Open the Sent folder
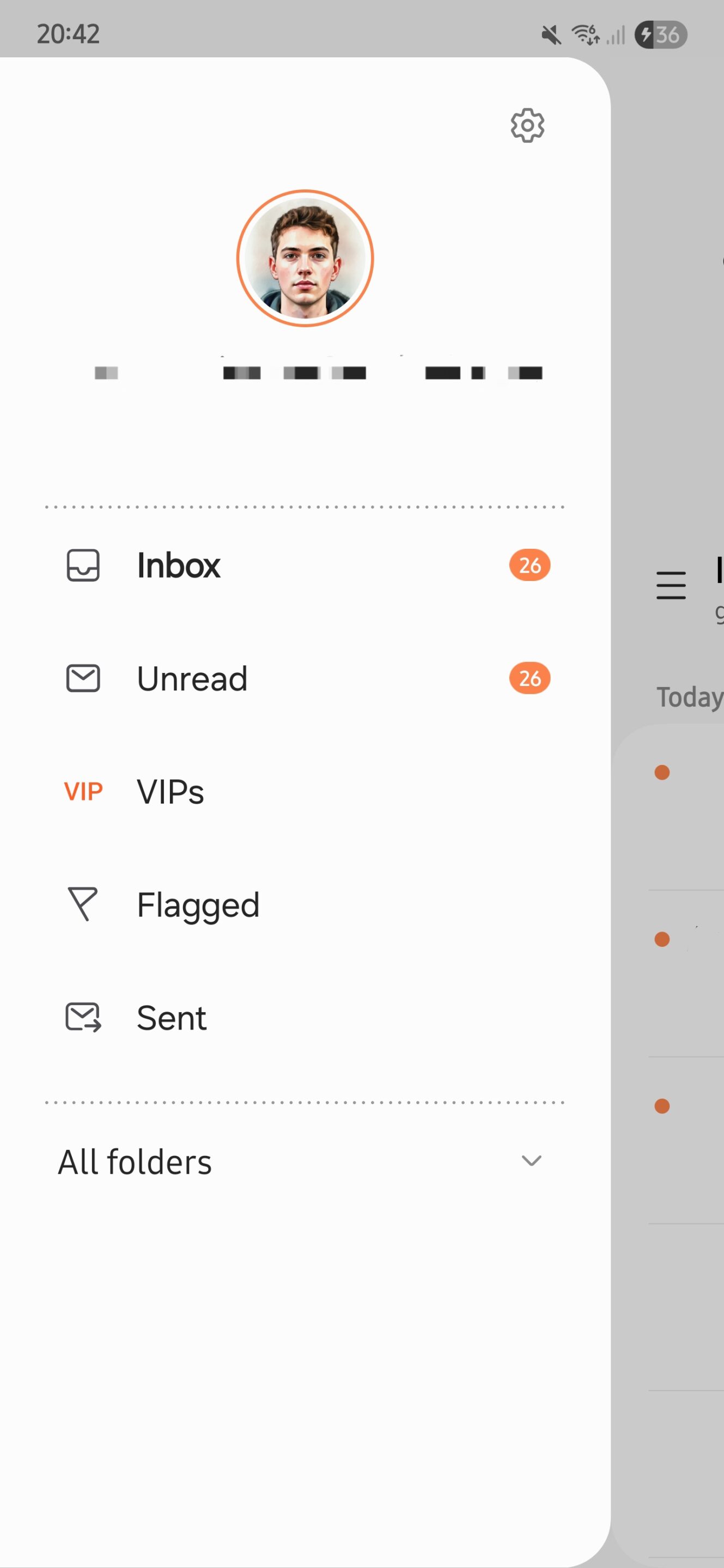 pyautogui.click(x=305, y=1018)
